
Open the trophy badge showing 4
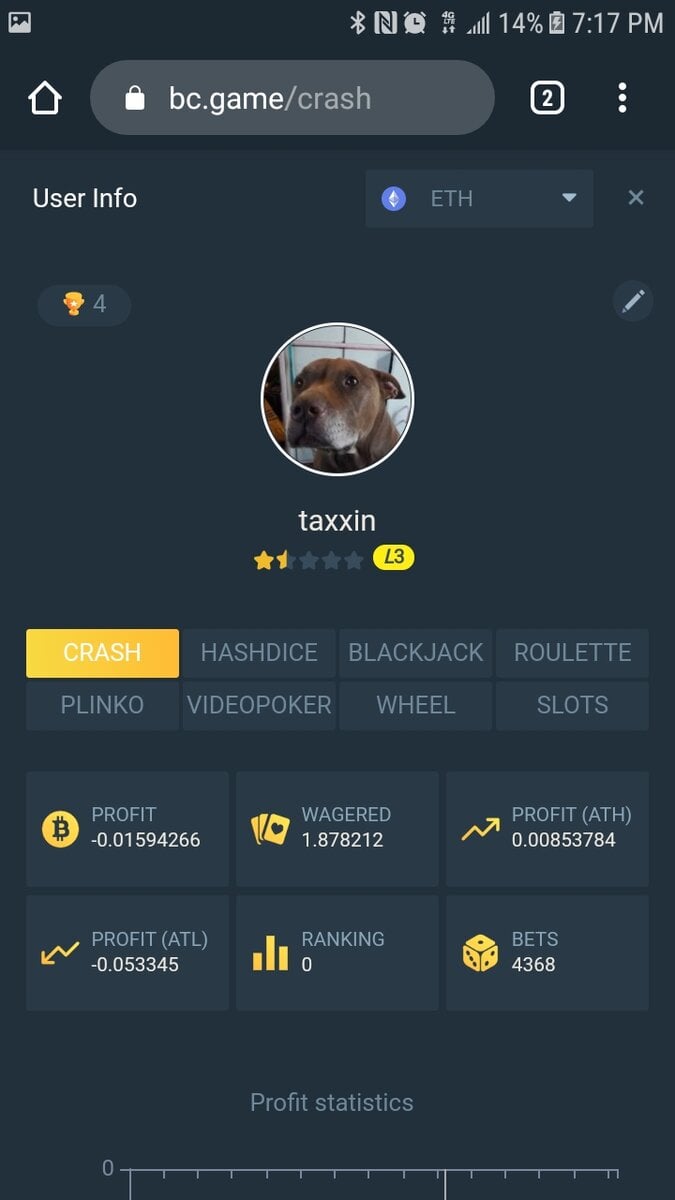(x=84, y=304)
